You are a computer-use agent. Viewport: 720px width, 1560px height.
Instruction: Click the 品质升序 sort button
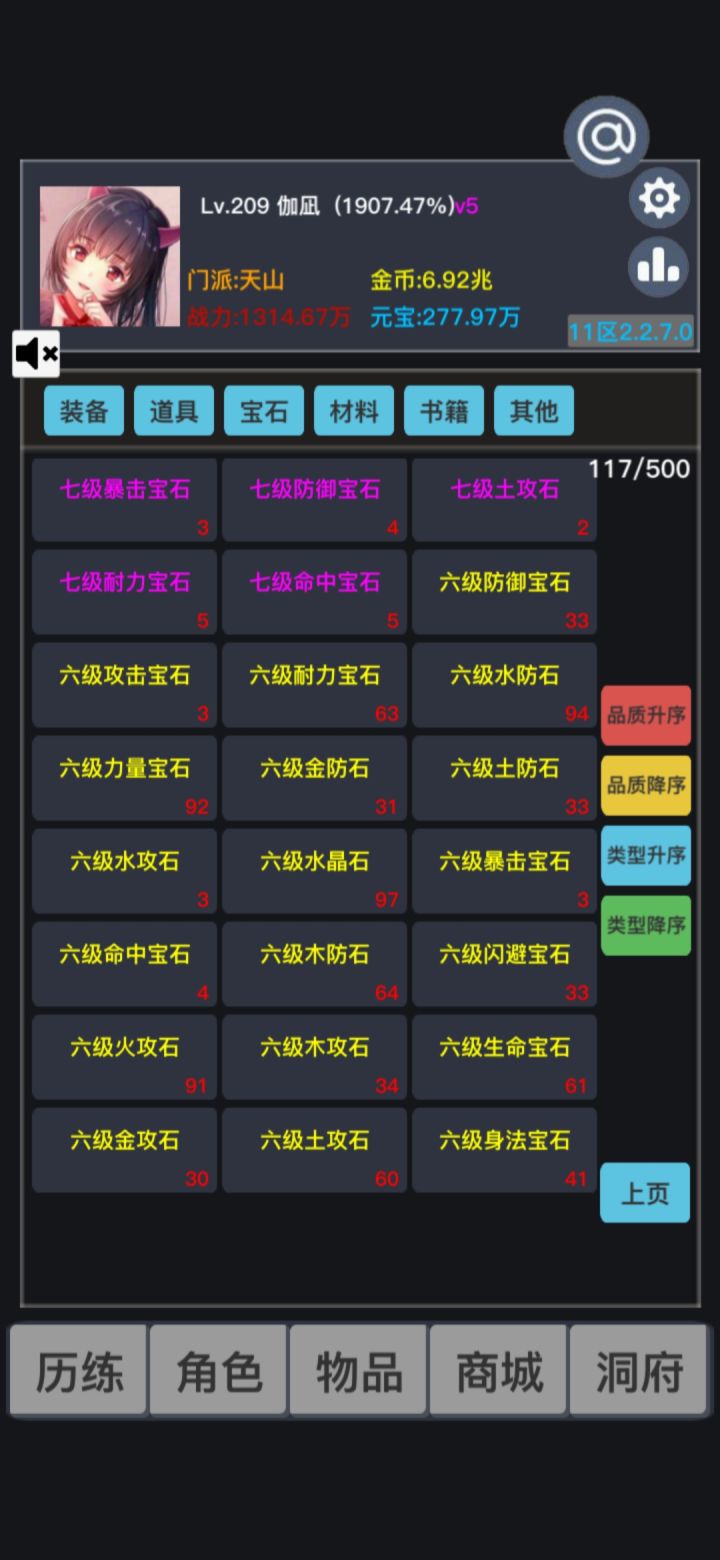[645, 715]
